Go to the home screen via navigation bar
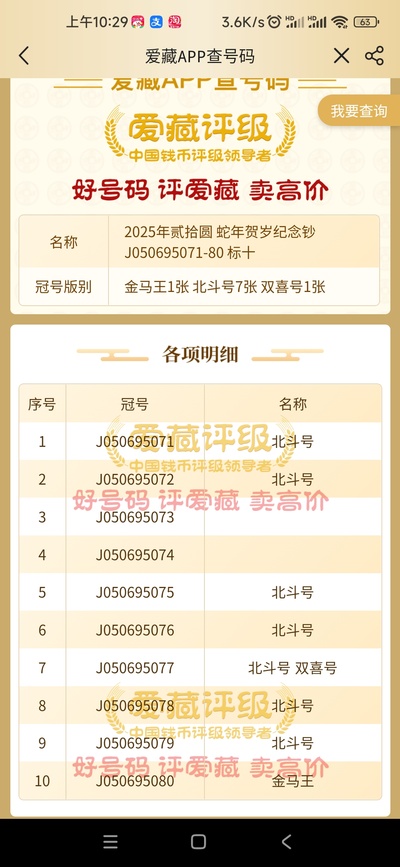Screen dimensions: 400x867 (x=199, y=842)
